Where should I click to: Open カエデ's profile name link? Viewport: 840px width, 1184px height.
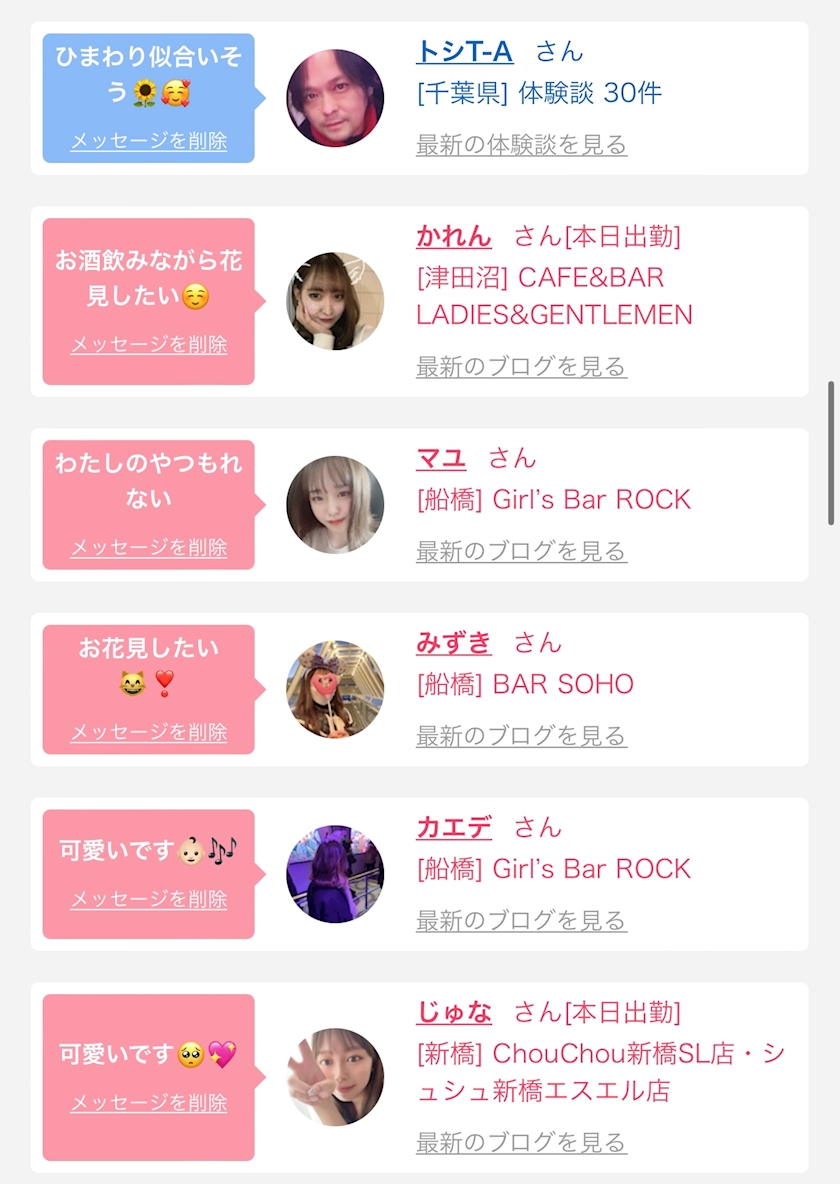(453, 828)
